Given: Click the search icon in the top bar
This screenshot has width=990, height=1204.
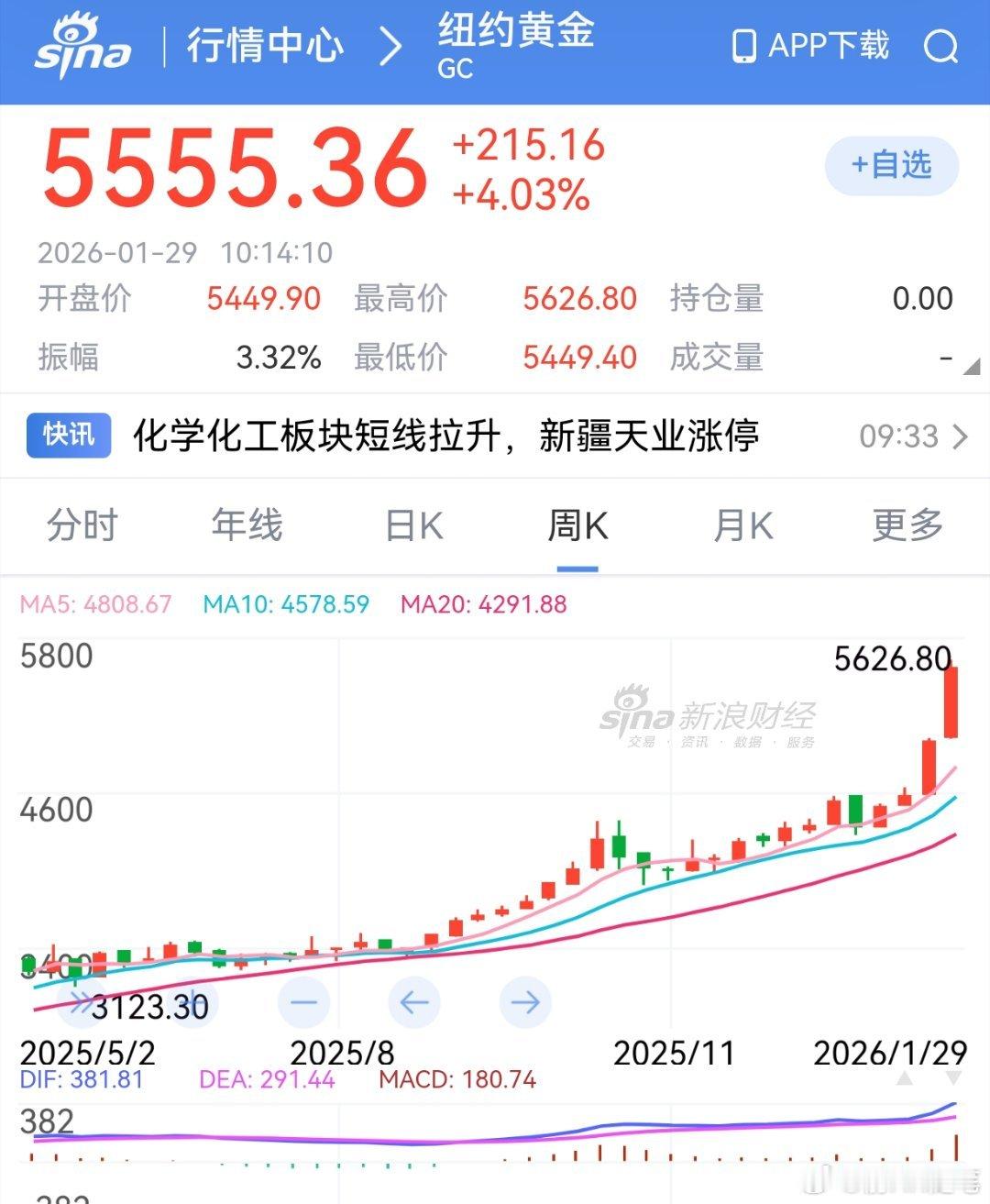Looking at the screenshot, I should (939, 46).
